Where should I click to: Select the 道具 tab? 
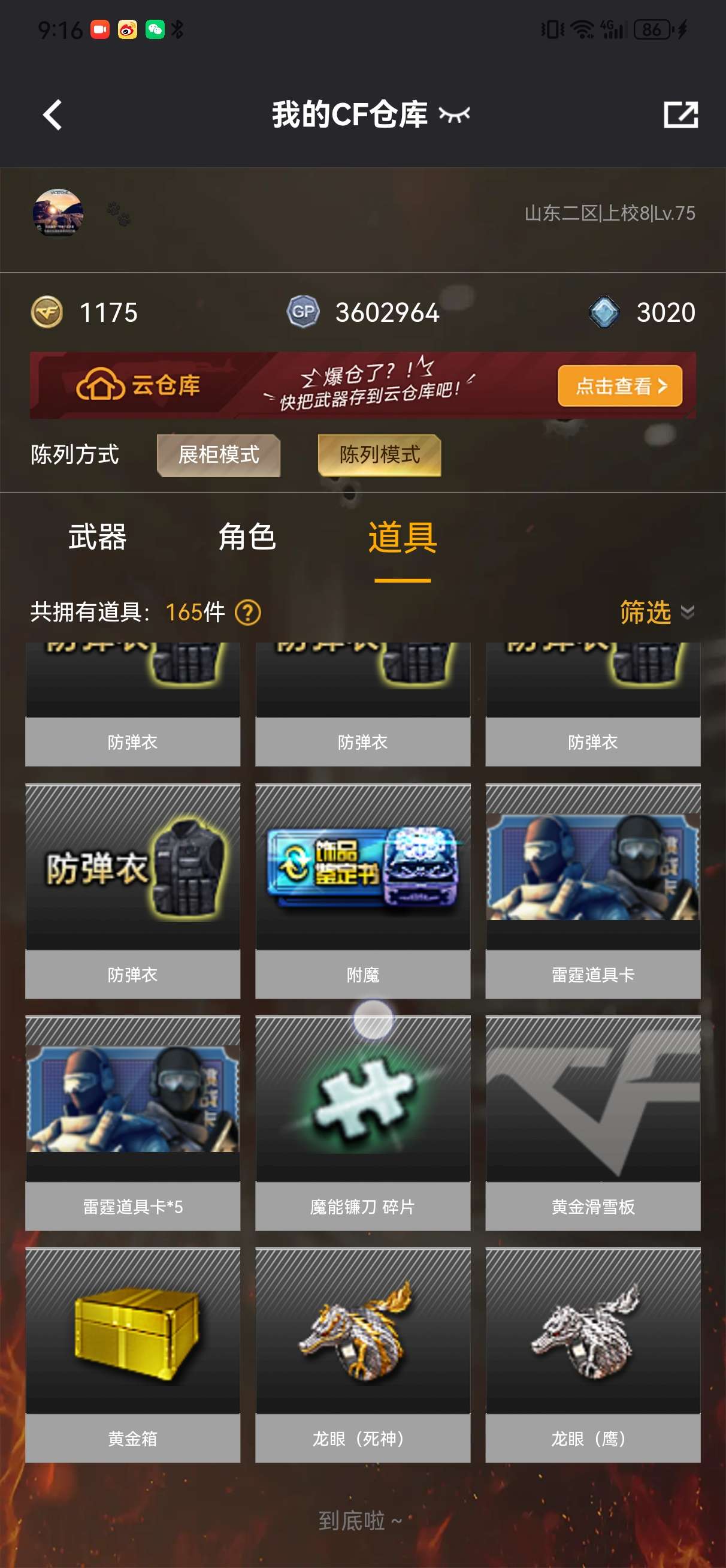403,538
